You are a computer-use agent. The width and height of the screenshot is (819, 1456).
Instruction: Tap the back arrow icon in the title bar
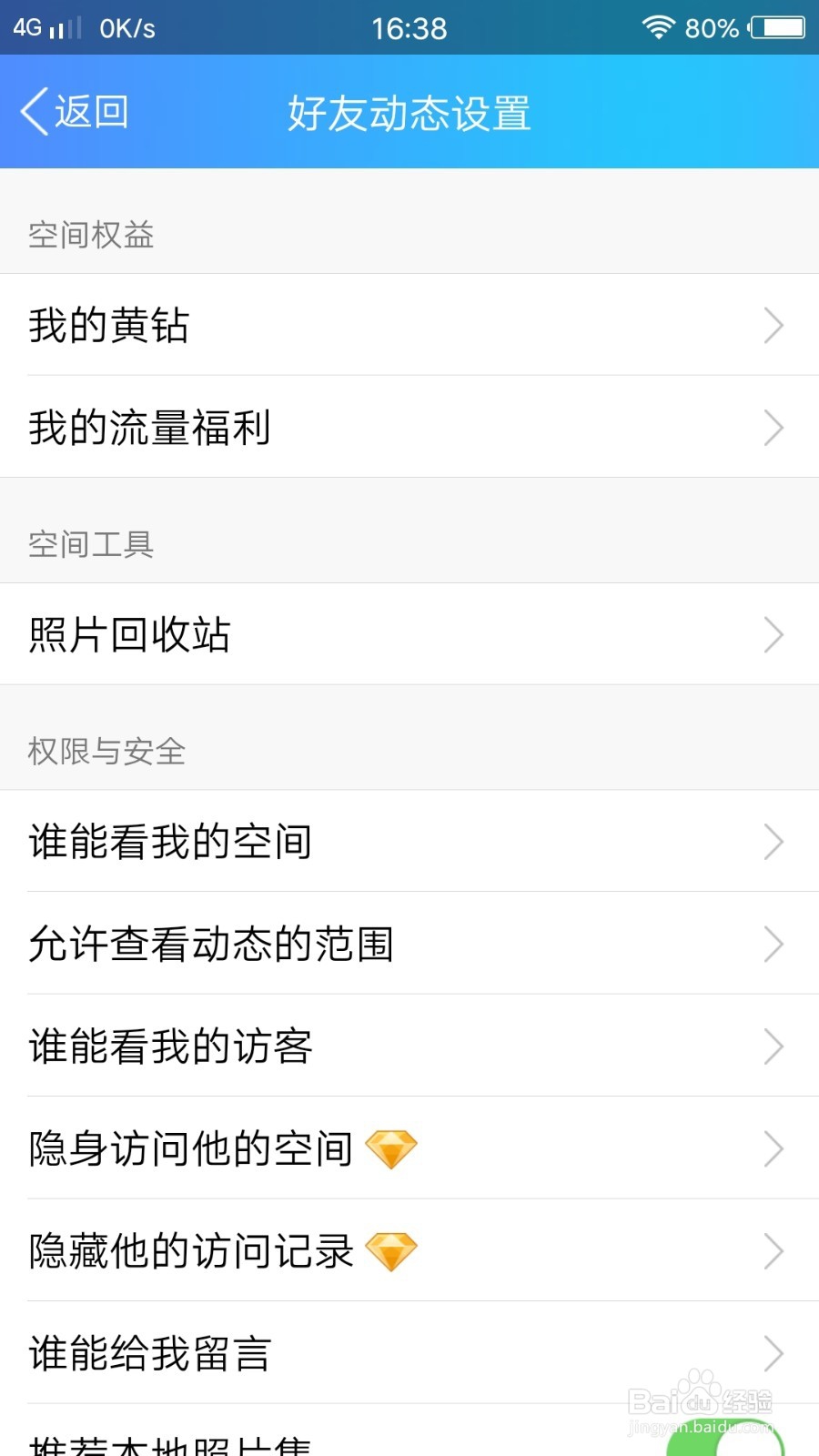(33, 112)
